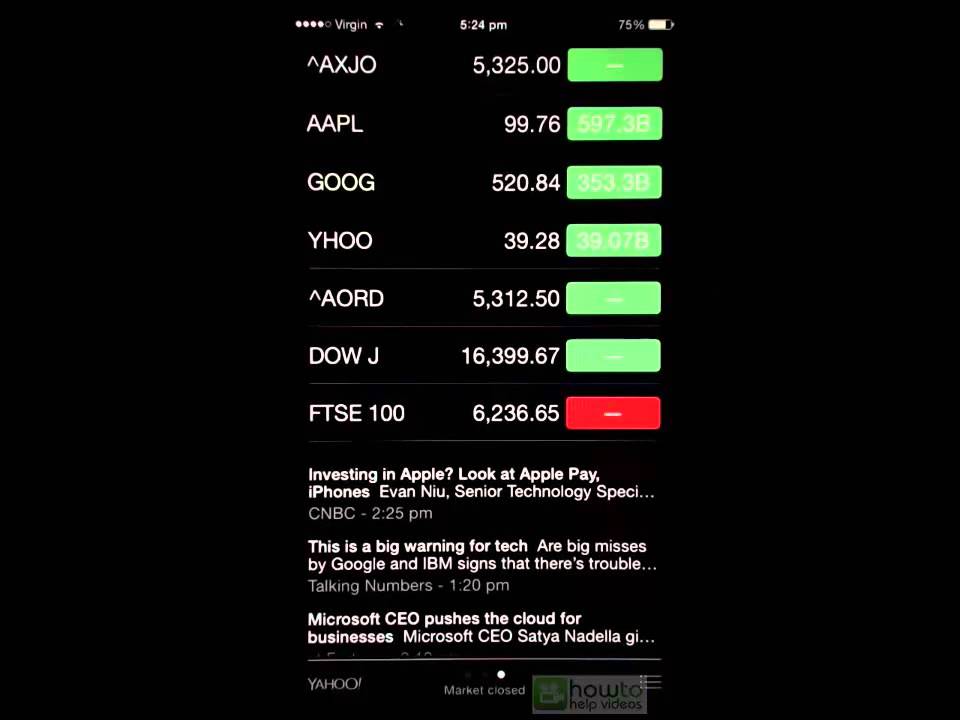Screen dimensions: 960x720
Task: Open the Microsoft CEO cloud news article
Action: 482,628
